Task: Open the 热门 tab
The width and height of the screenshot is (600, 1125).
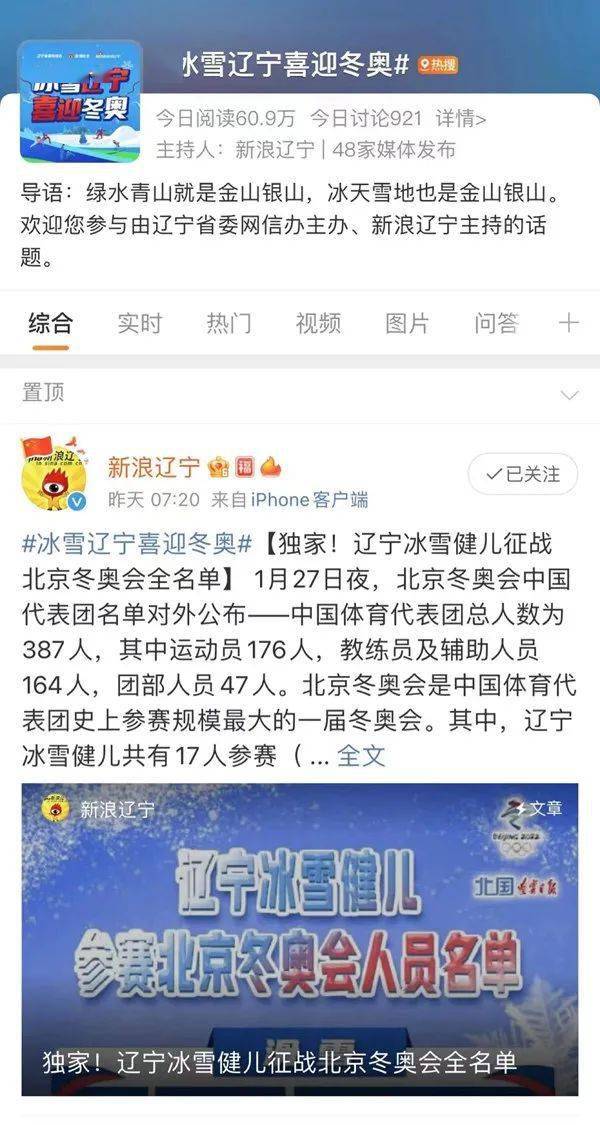Action: click(229, 323)
